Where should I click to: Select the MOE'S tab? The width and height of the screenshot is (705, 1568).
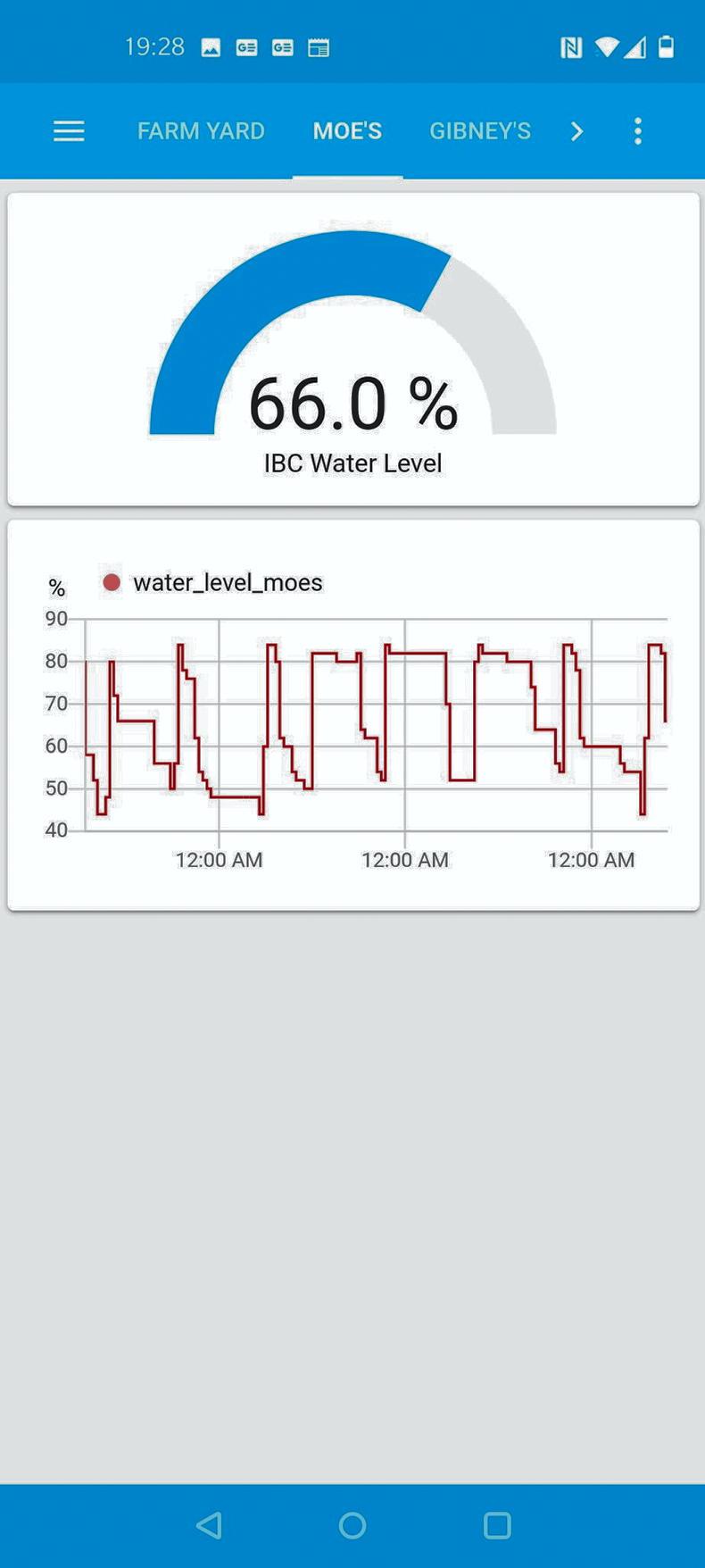347,131
